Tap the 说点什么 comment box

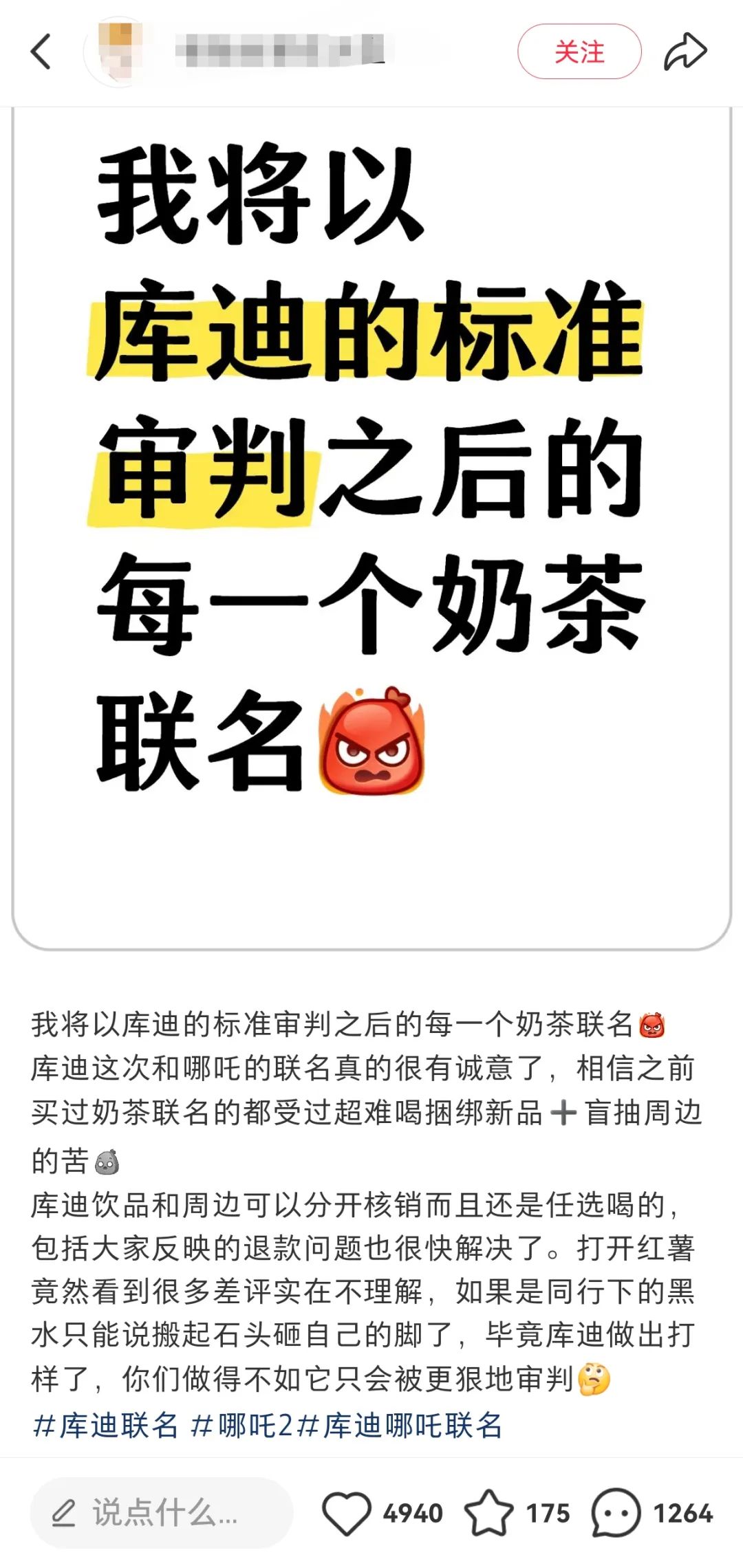[x=162, y=1513]
